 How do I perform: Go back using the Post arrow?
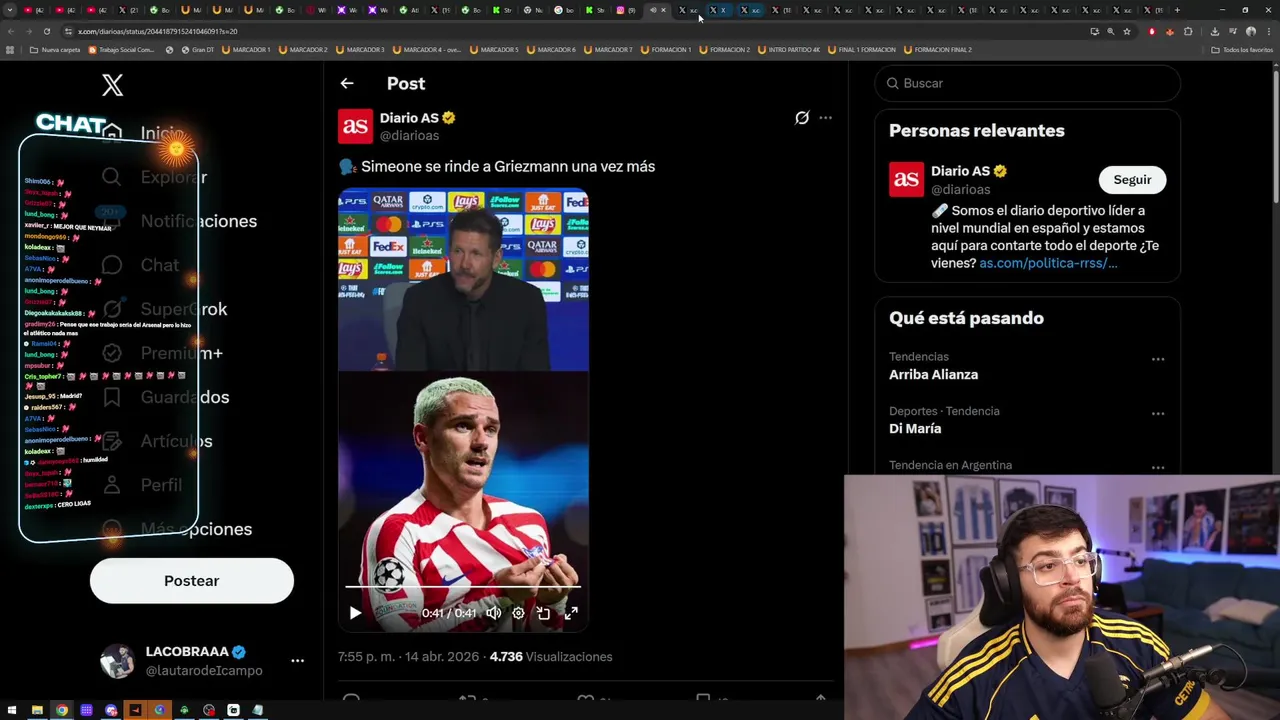pyautogui.click(x=347, y=84)
